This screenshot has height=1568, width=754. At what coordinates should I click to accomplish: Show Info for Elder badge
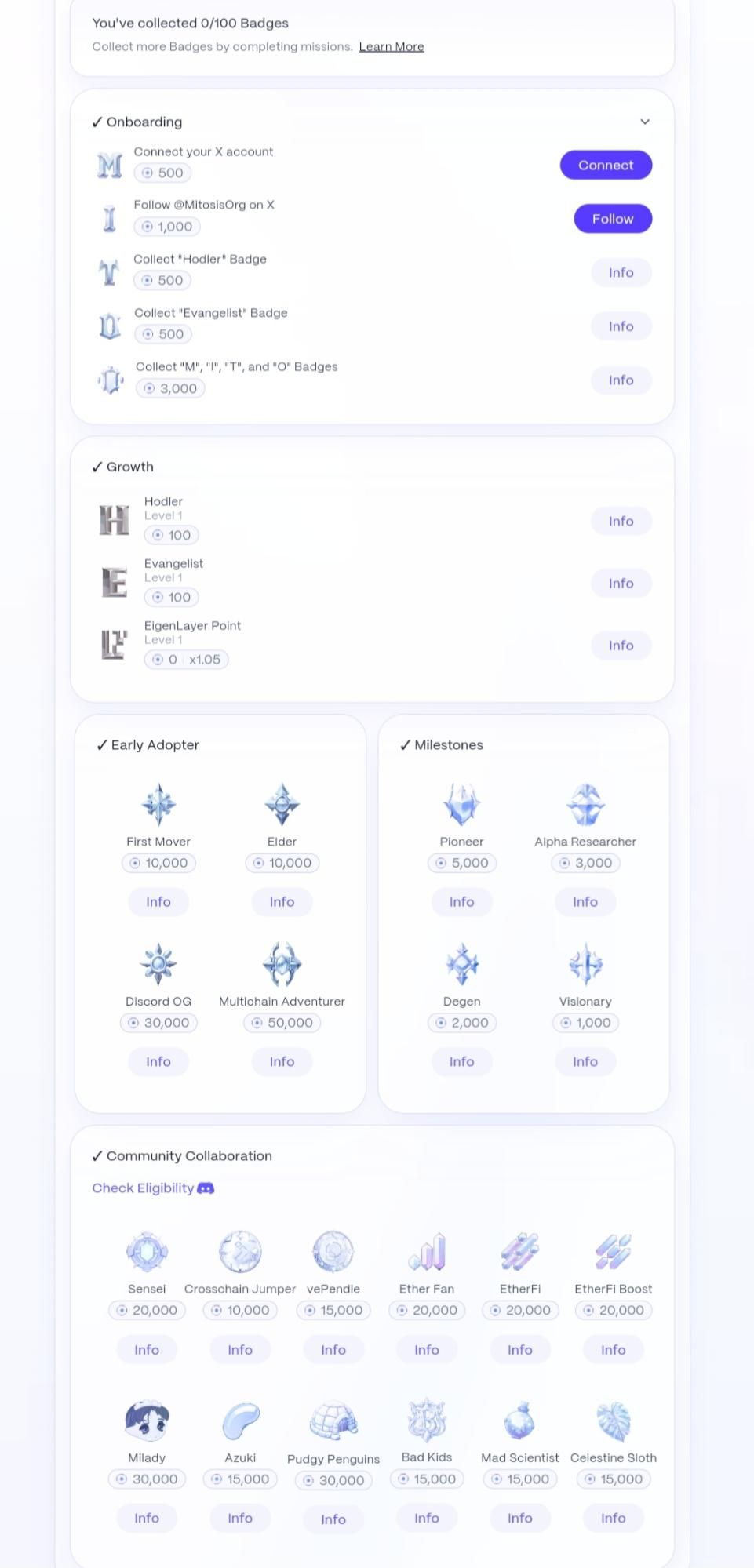[282, 902]
